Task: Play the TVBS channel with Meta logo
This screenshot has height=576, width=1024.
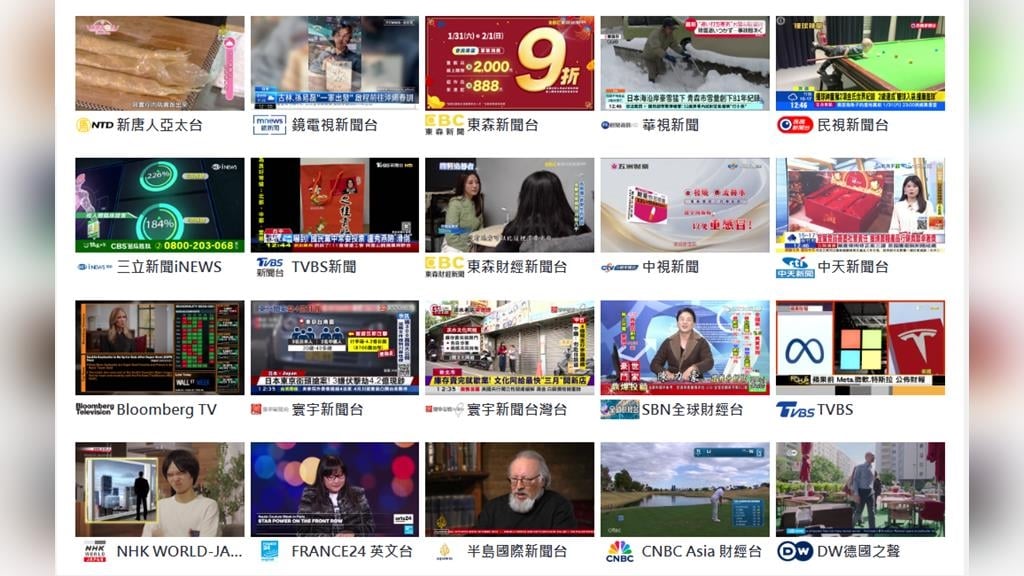Action: click(x=859, y=347)
